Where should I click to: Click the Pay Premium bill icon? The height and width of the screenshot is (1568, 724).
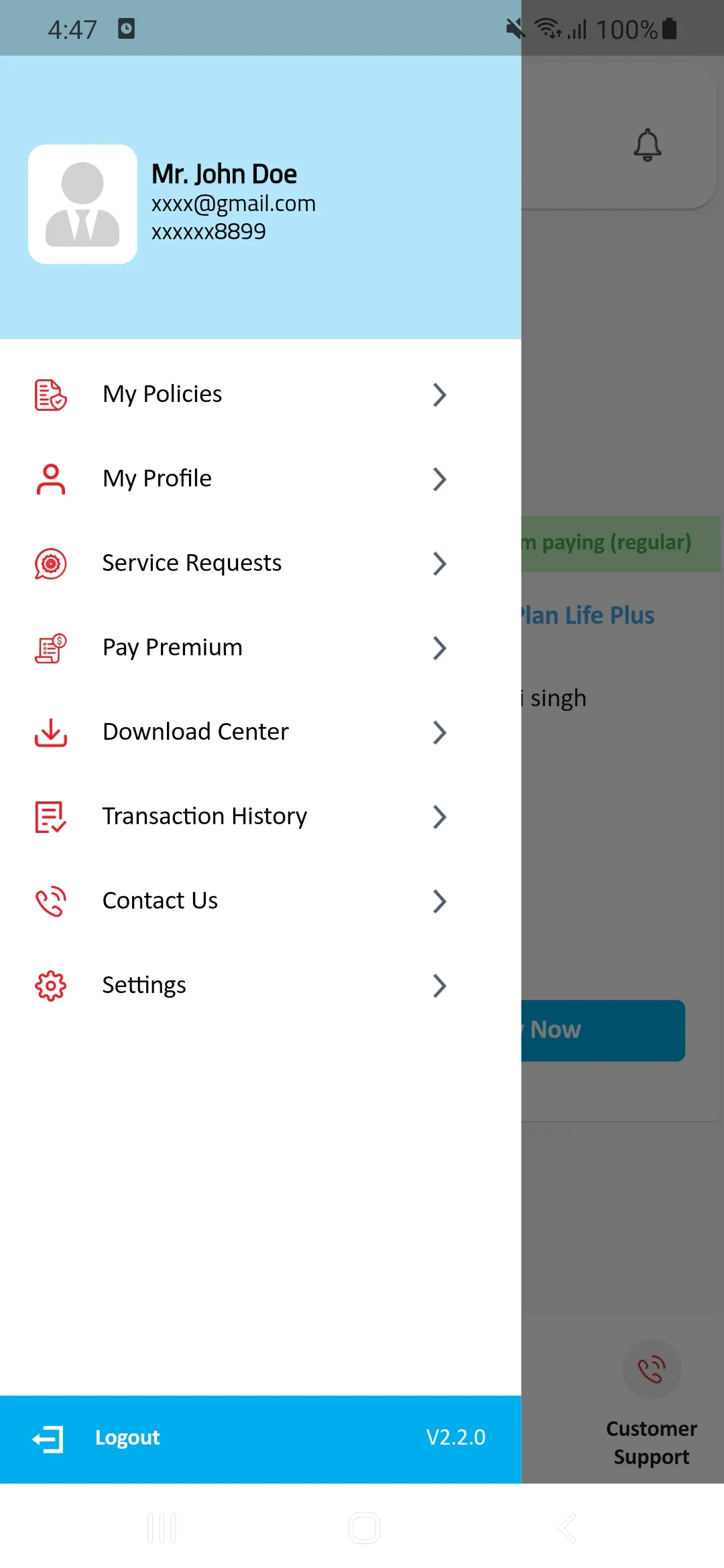(50, 648)
